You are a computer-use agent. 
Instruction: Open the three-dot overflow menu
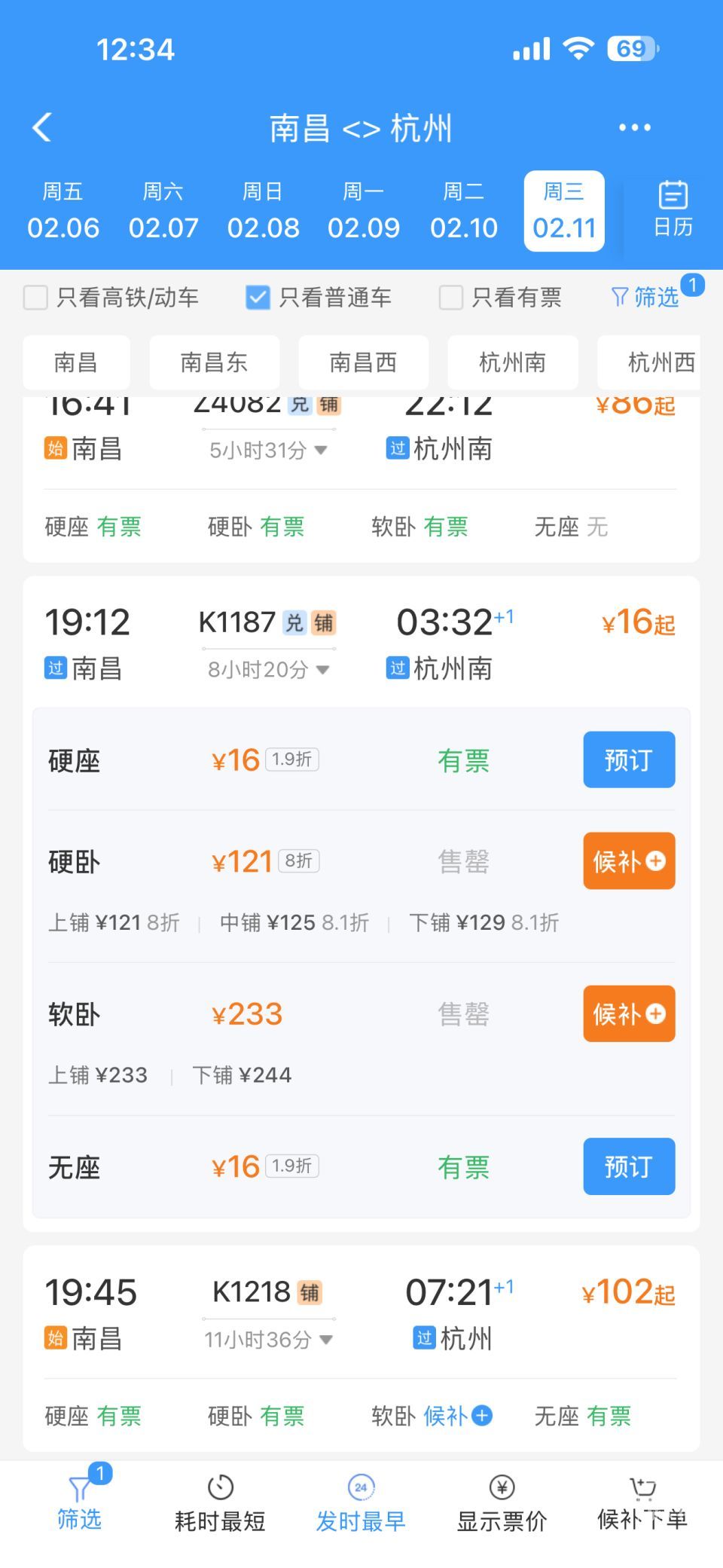(x=634, y=127)
